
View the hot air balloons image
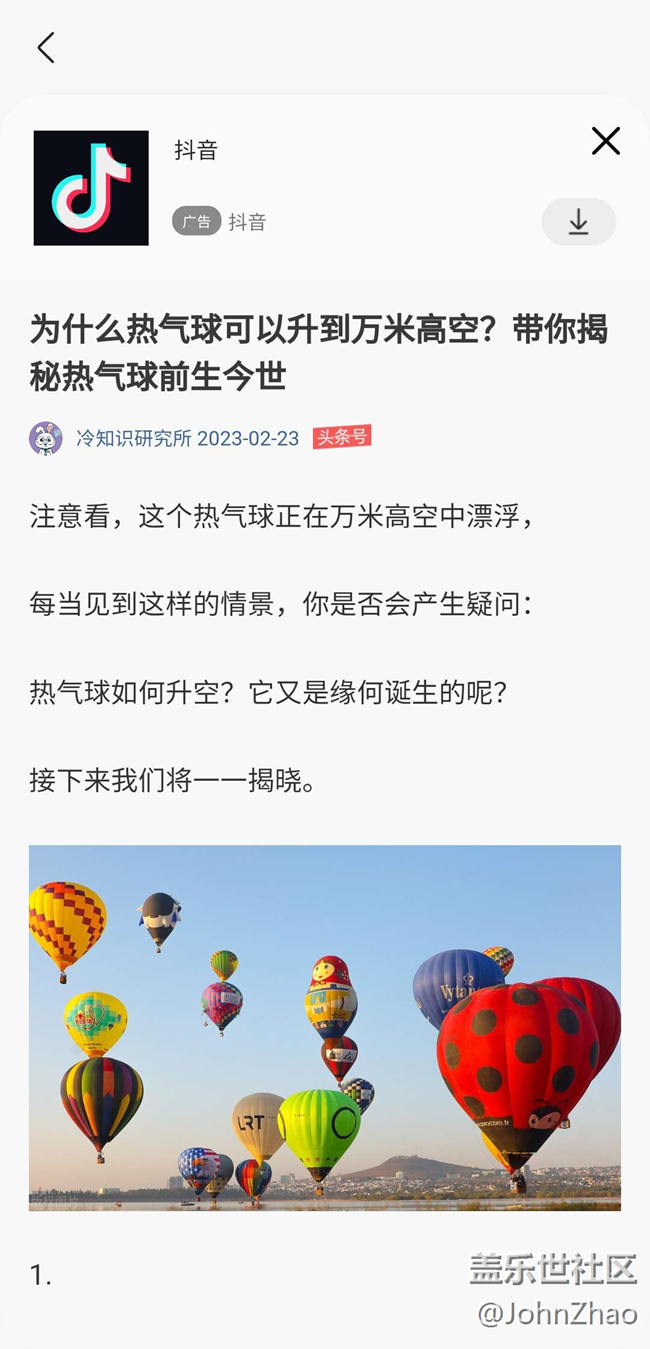point(324,1027)
